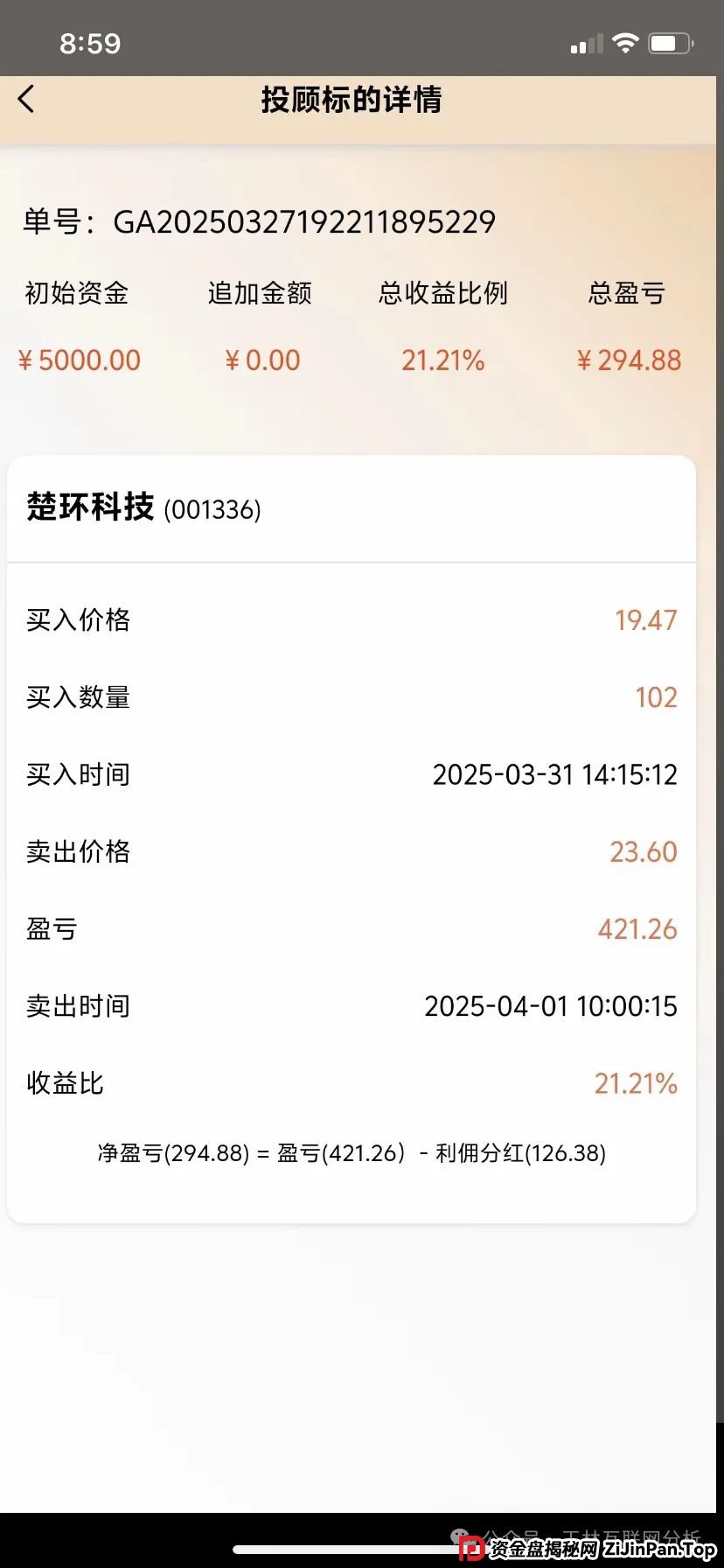The height and width of the screenshot is (1568, 724).
Task: Tap the clock showing 8:59
Action: pos(90,43)
